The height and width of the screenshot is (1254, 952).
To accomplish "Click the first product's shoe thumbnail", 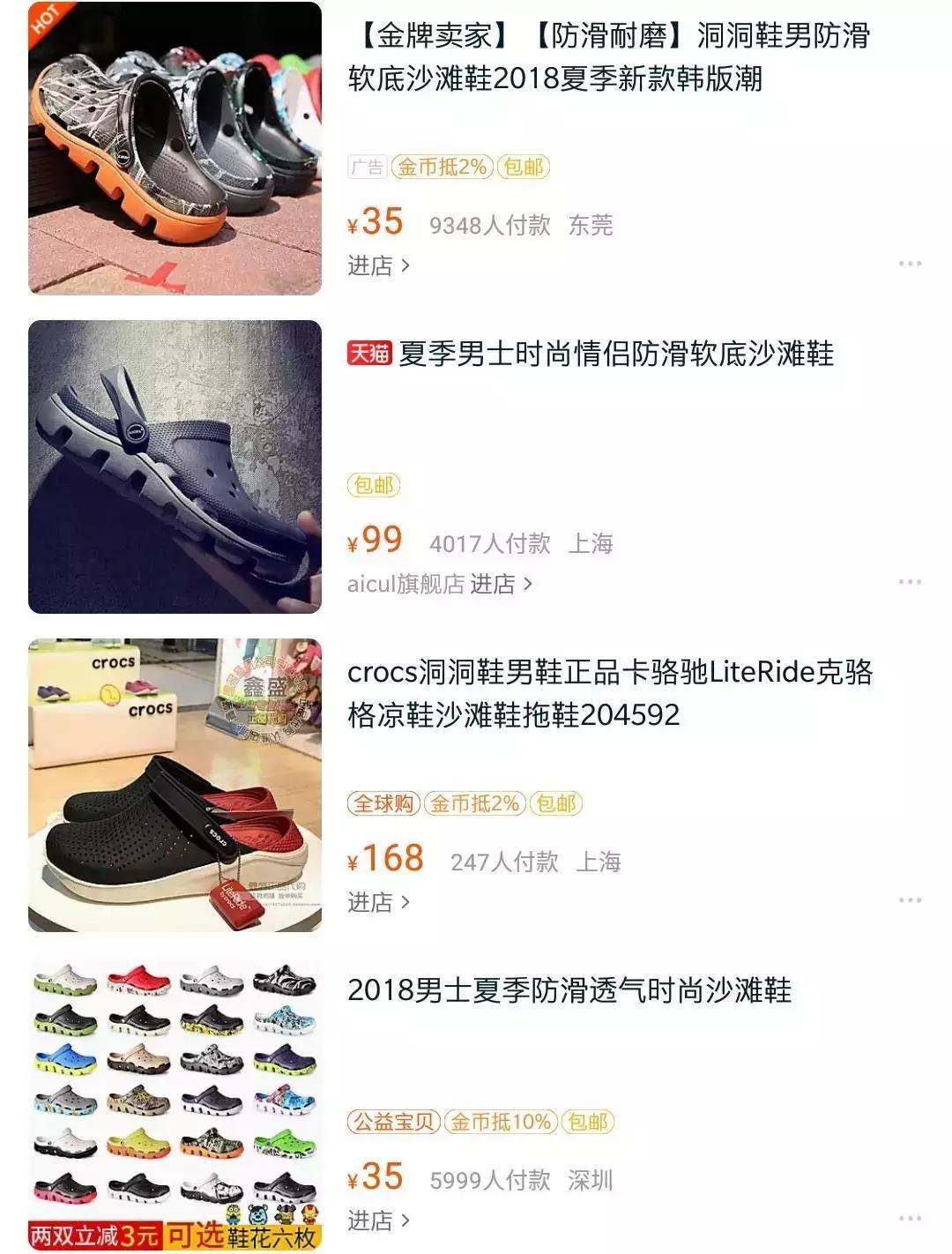I will point(176,150).
